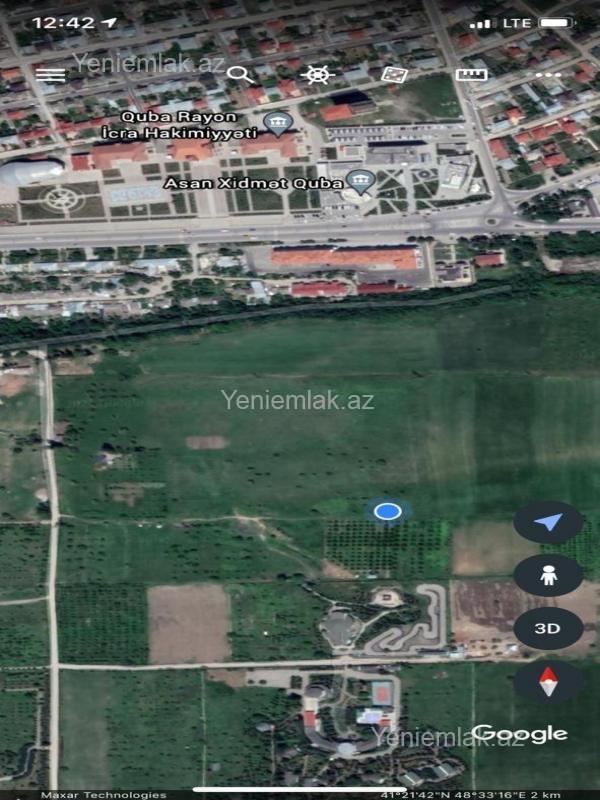Open the hamburger menu

50,74
